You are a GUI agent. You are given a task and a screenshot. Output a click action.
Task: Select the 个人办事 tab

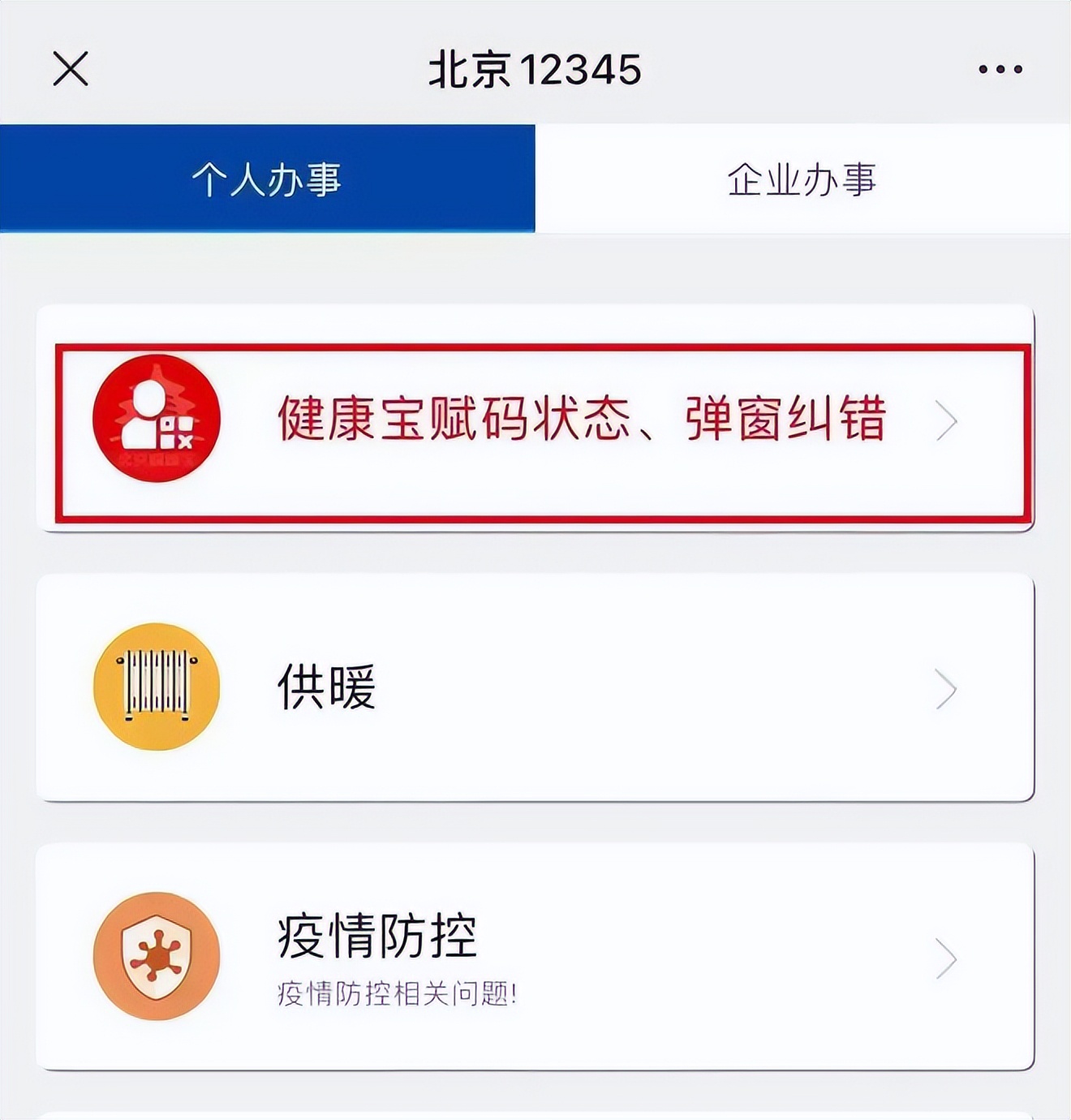point(268,180)
